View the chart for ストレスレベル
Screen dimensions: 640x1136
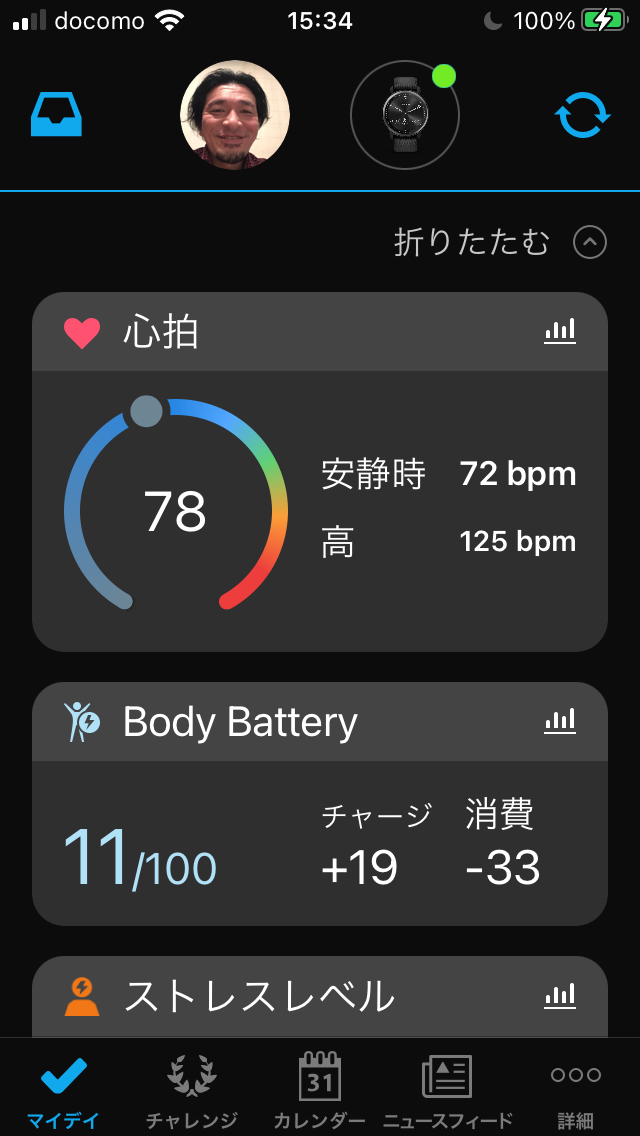(560, 995)
